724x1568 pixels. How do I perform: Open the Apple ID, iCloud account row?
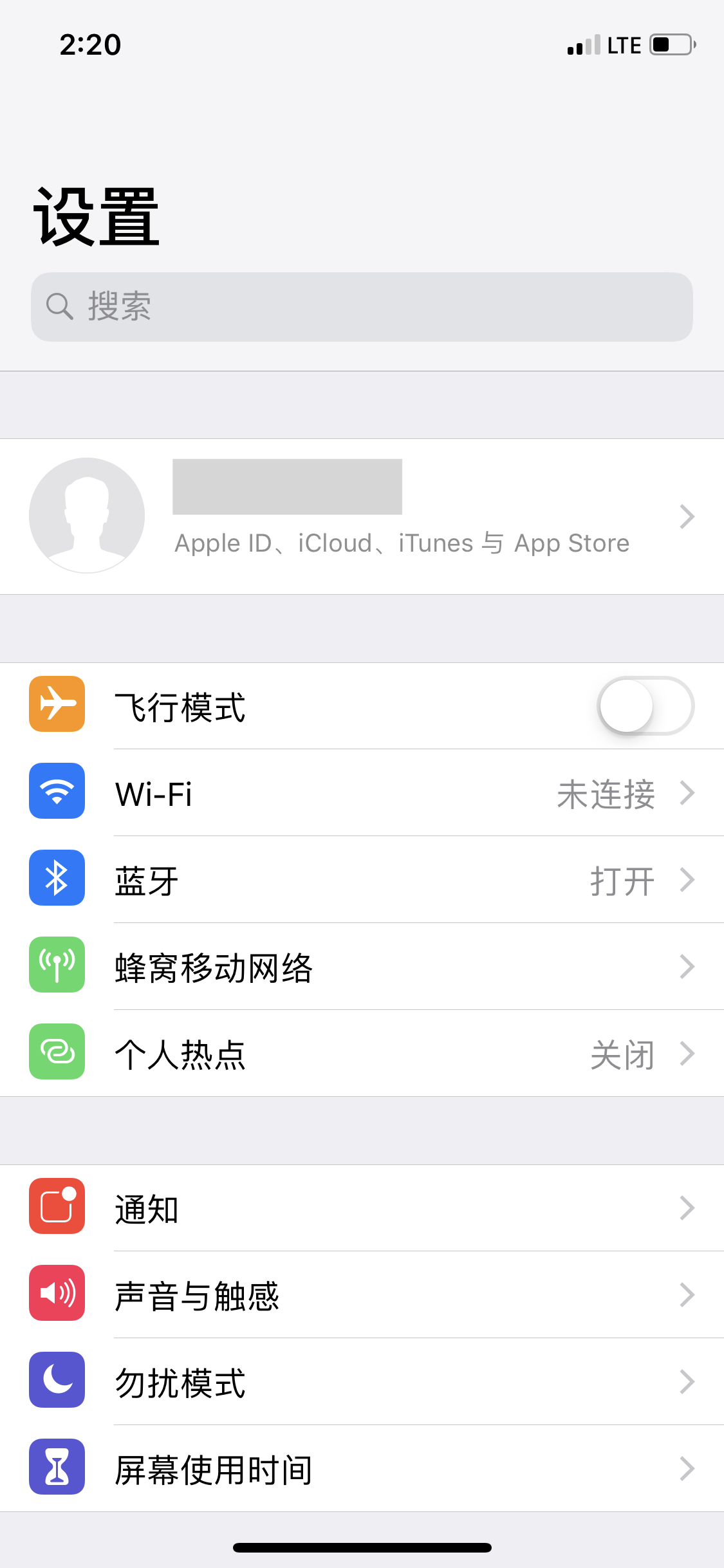coord(362,516)
